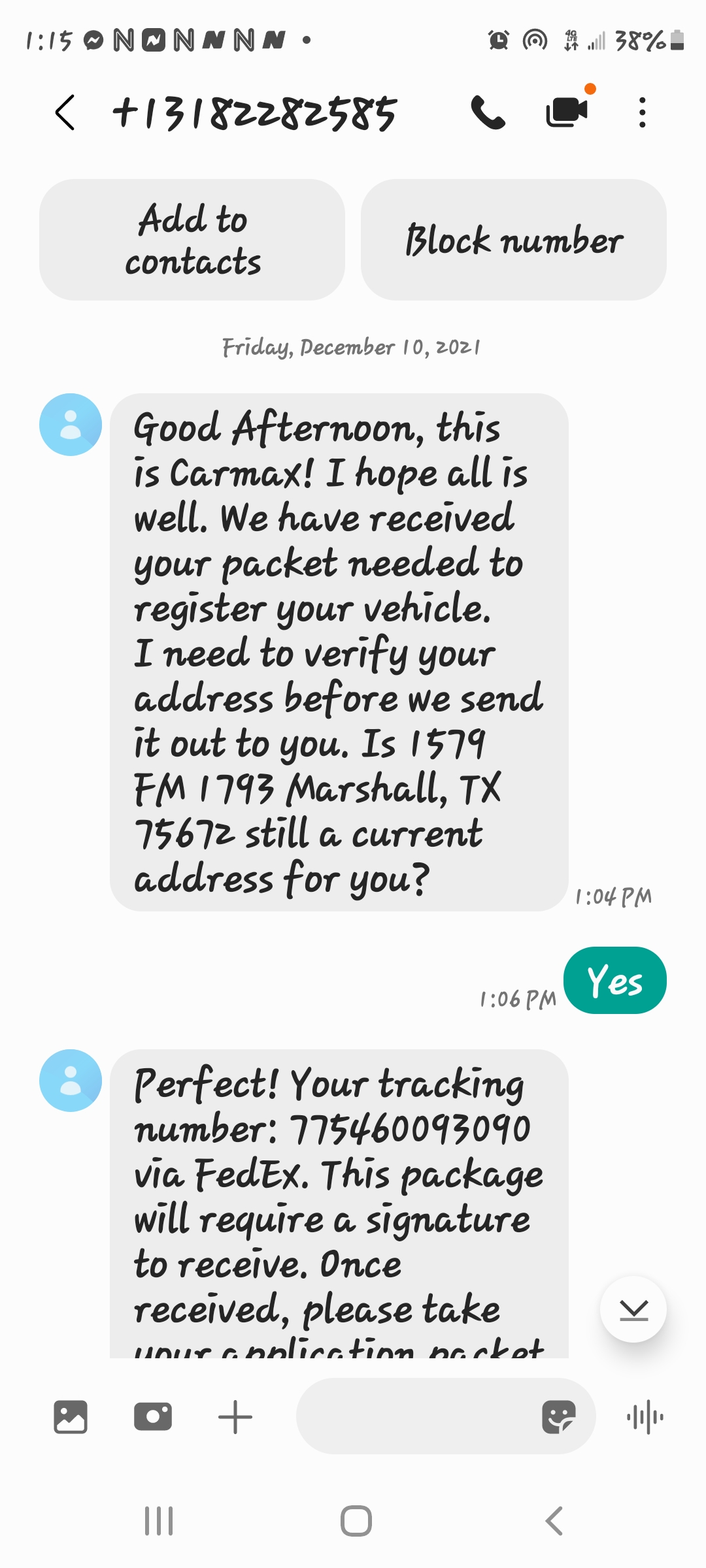Viewport: 706px width, 1568px height.
Task: Open the sender's contact avatar
Action: (x=70, y=425)
